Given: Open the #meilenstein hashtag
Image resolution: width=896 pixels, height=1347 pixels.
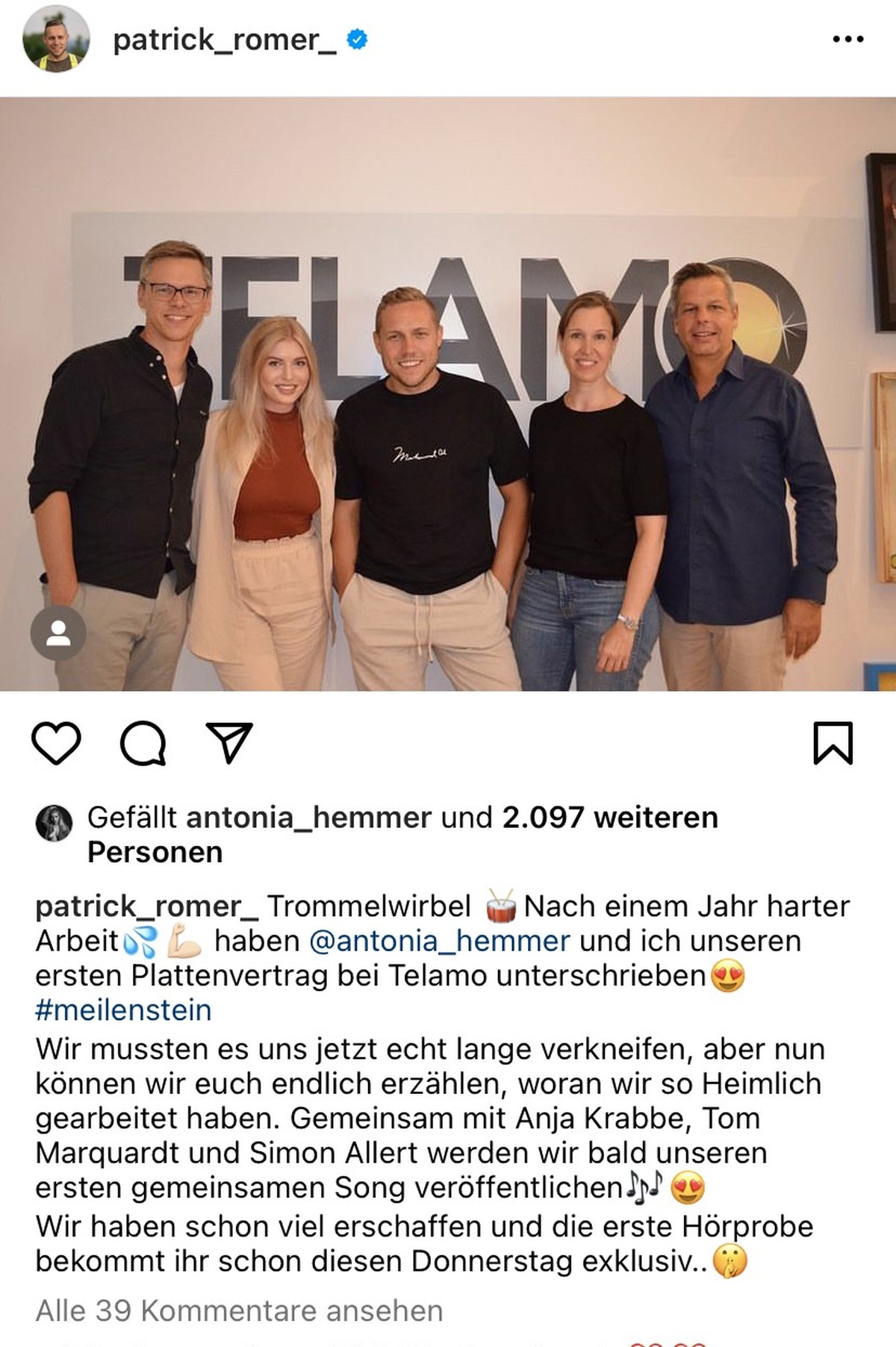Looking at the screenshot, I should tap(123, 1010).
